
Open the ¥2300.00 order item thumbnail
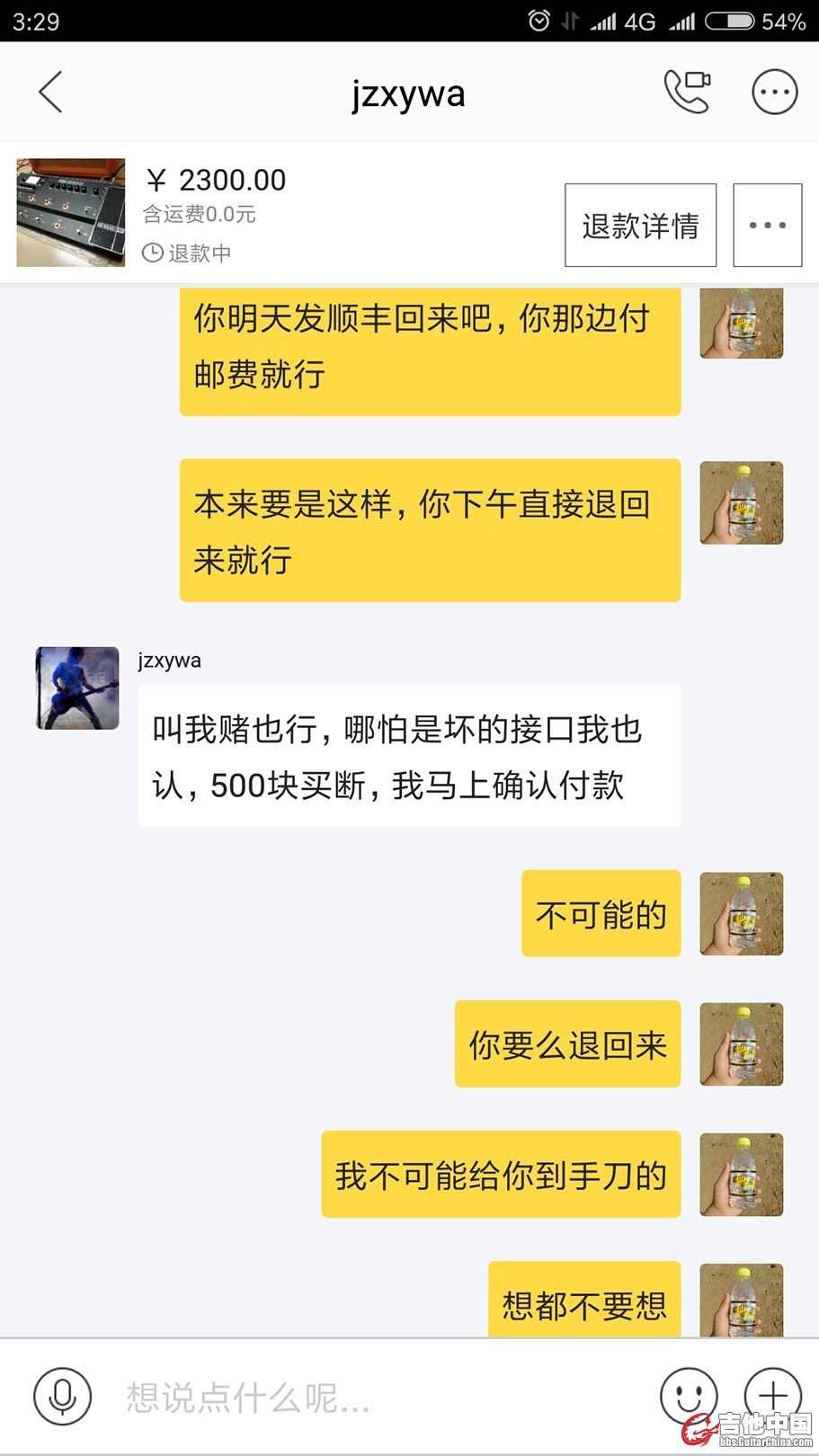point(71,213)
